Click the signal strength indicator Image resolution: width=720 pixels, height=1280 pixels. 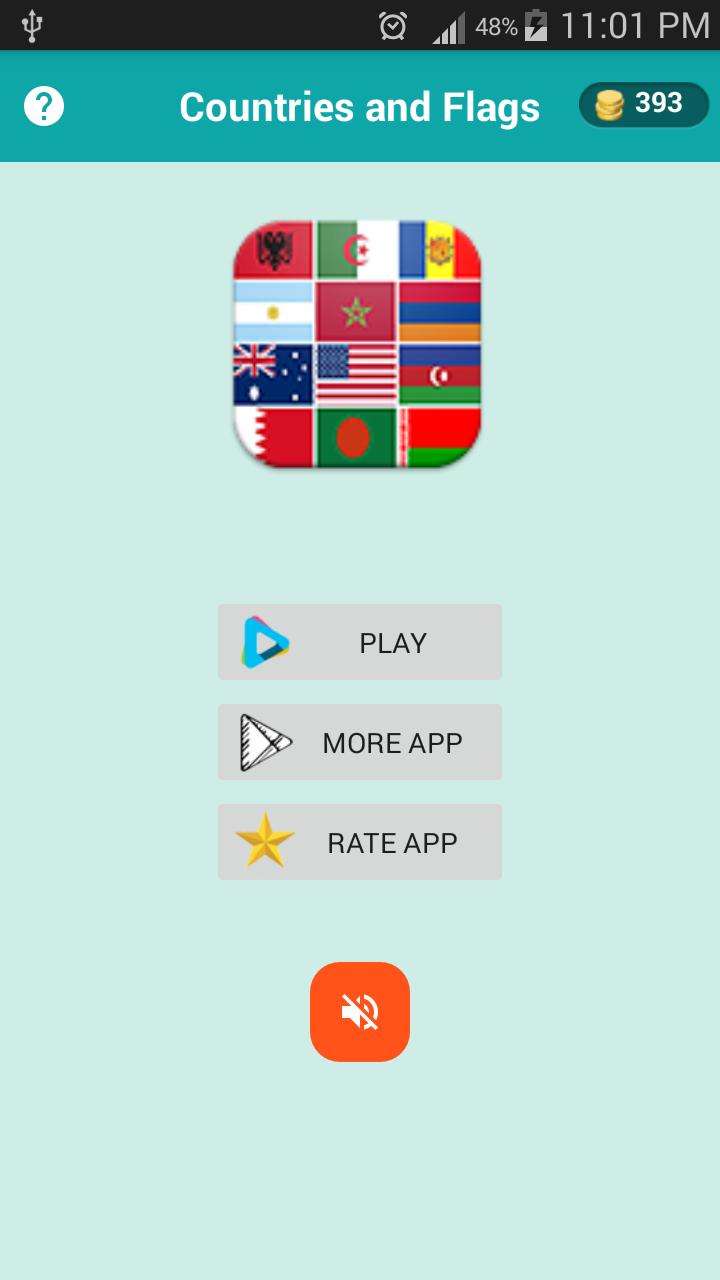pos(452,27)
